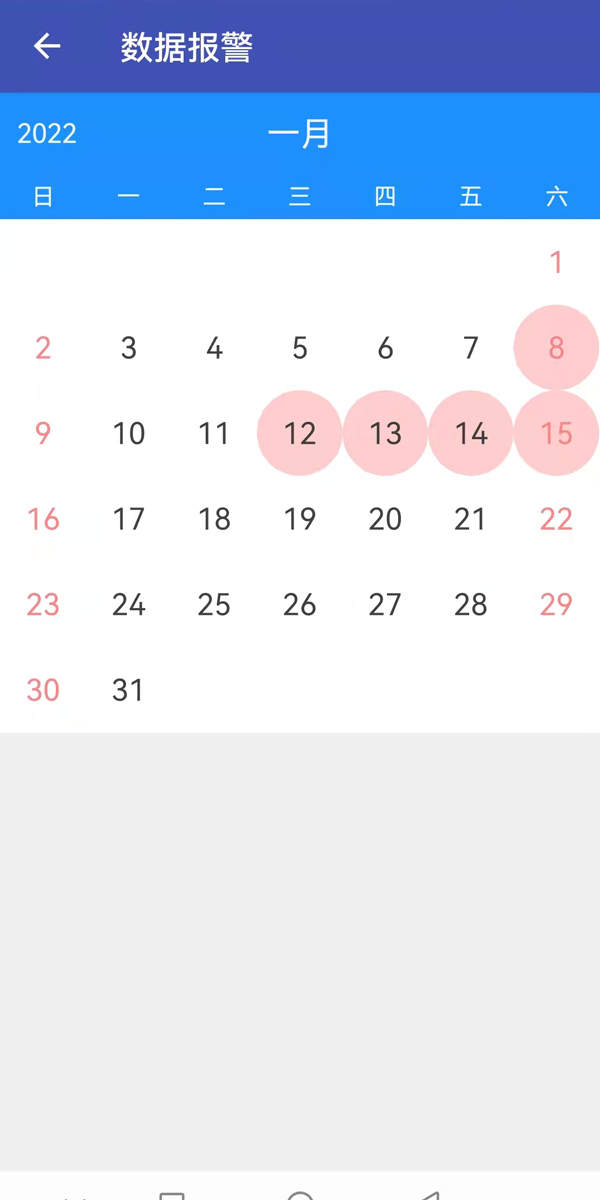Select January 6
This screenshot has width=600, height=1200.
click(x=385, y=348)
